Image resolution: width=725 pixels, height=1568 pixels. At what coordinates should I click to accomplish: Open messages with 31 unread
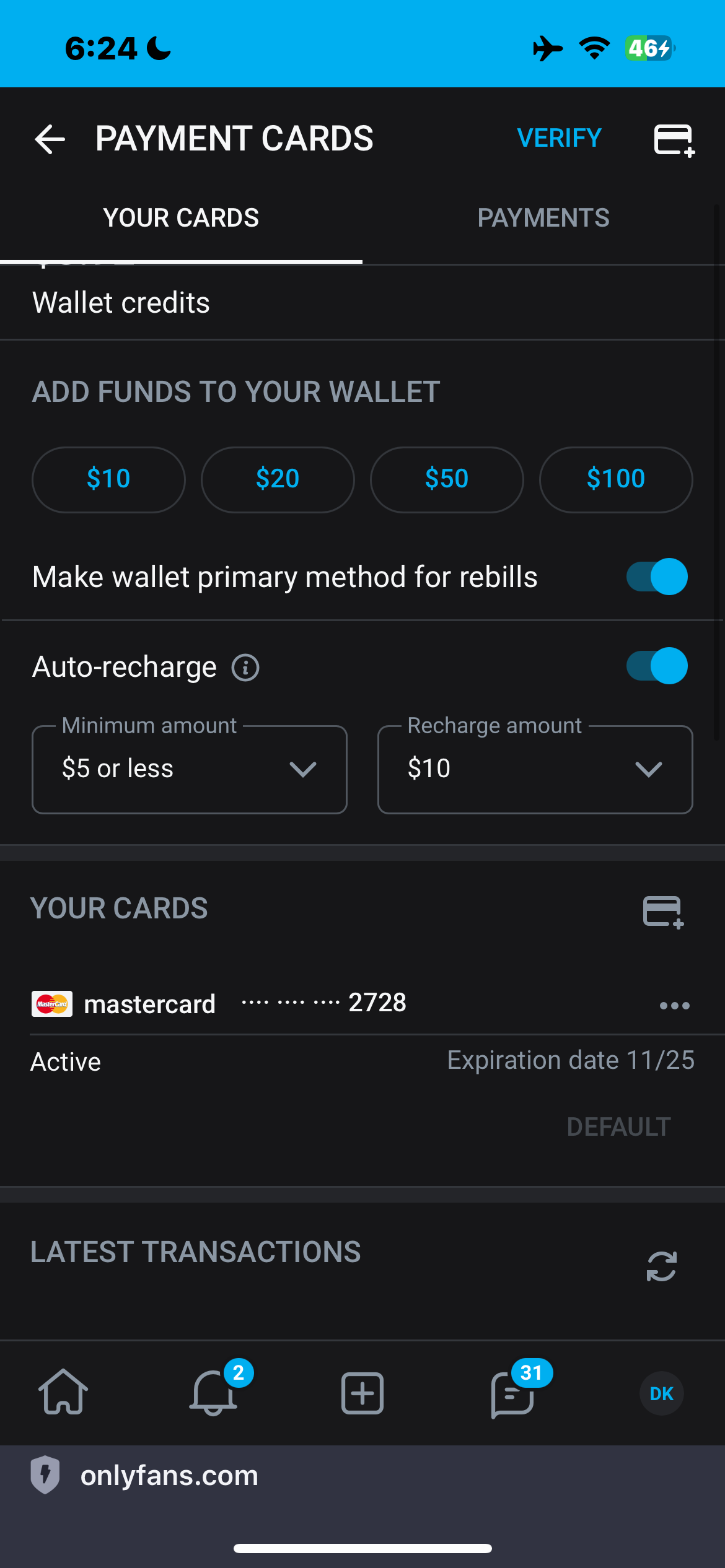tap(512, 1393)
